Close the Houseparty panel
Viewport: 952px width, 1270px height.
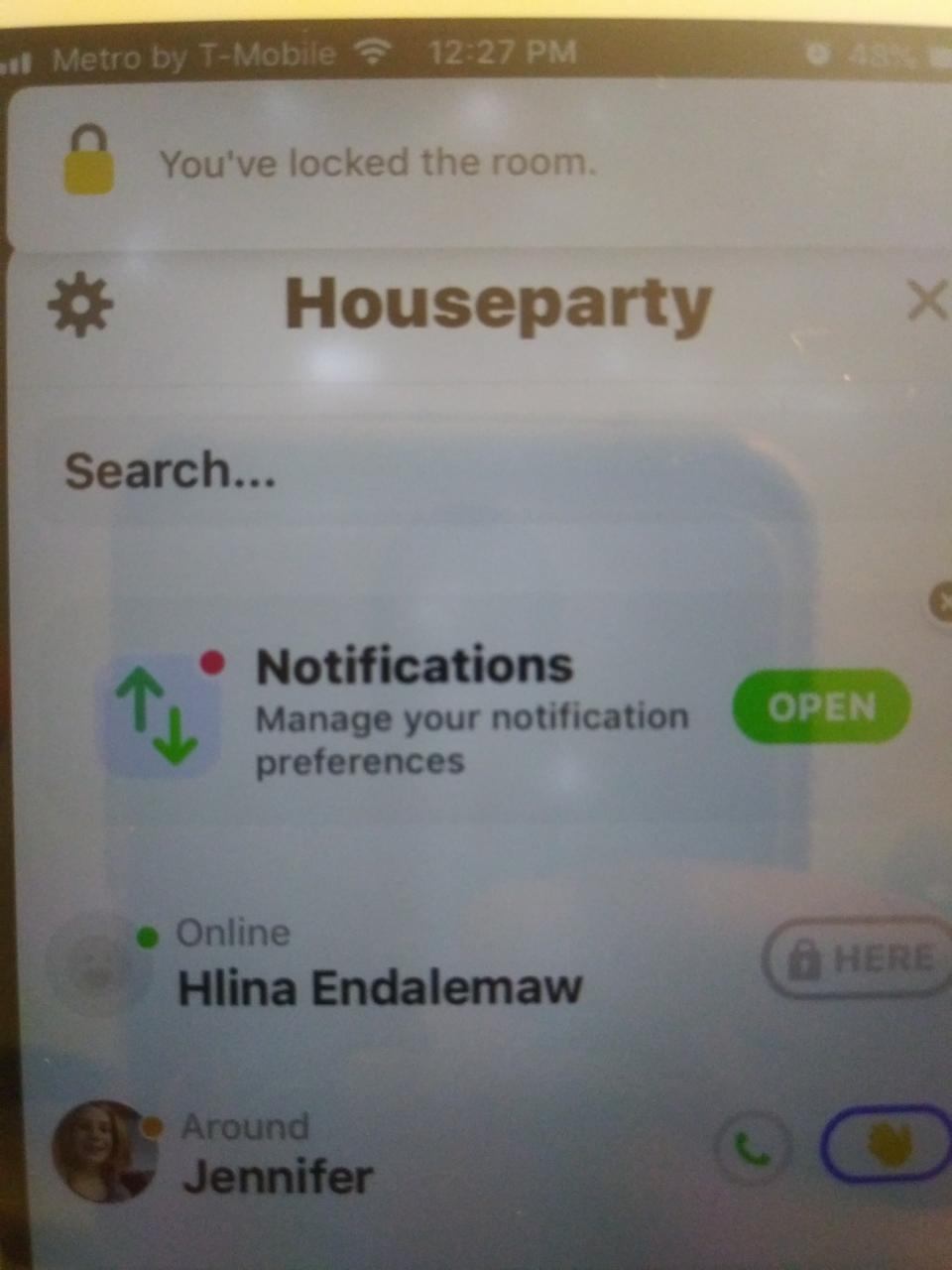click(927, 300)
